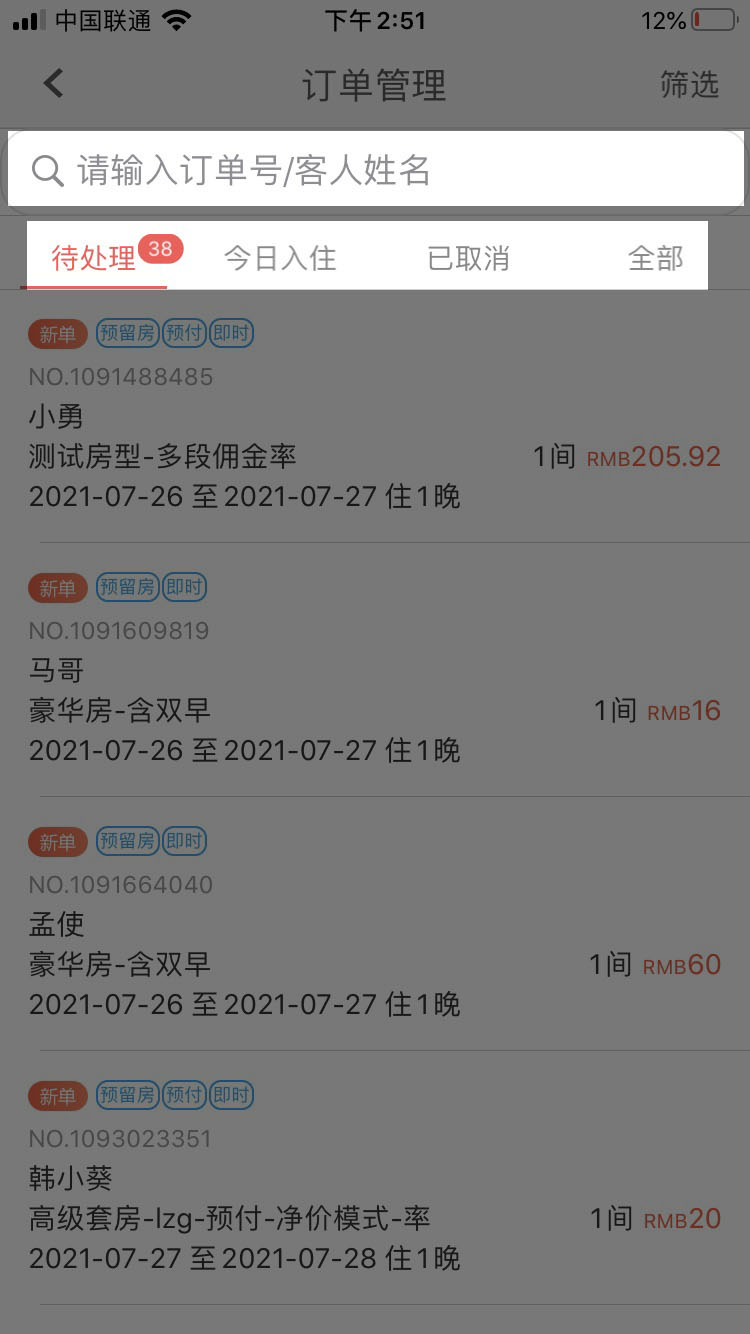
Task: Show the 全部 orders tab
Action: [655, 258]
